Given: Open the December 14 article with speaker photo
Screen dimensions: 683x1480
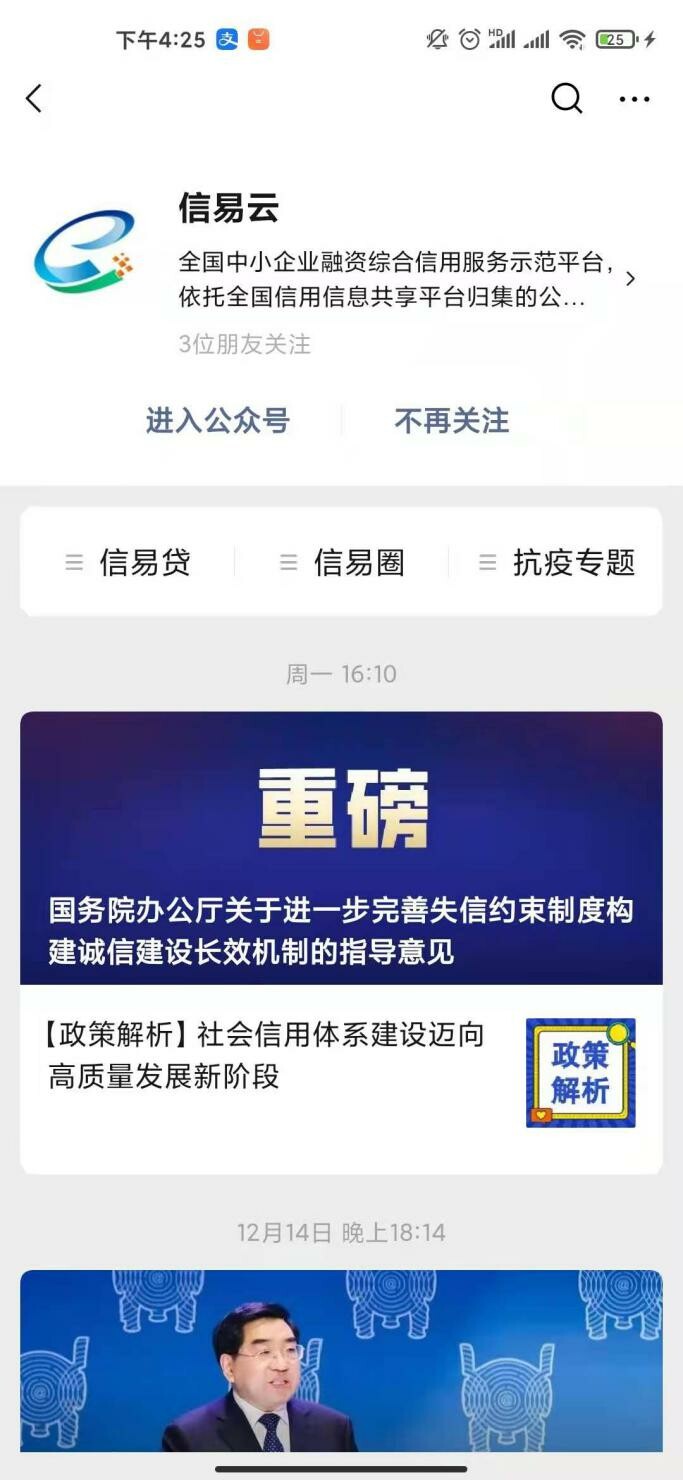Looking at the screenshot, I should [x=341, y=1360].
